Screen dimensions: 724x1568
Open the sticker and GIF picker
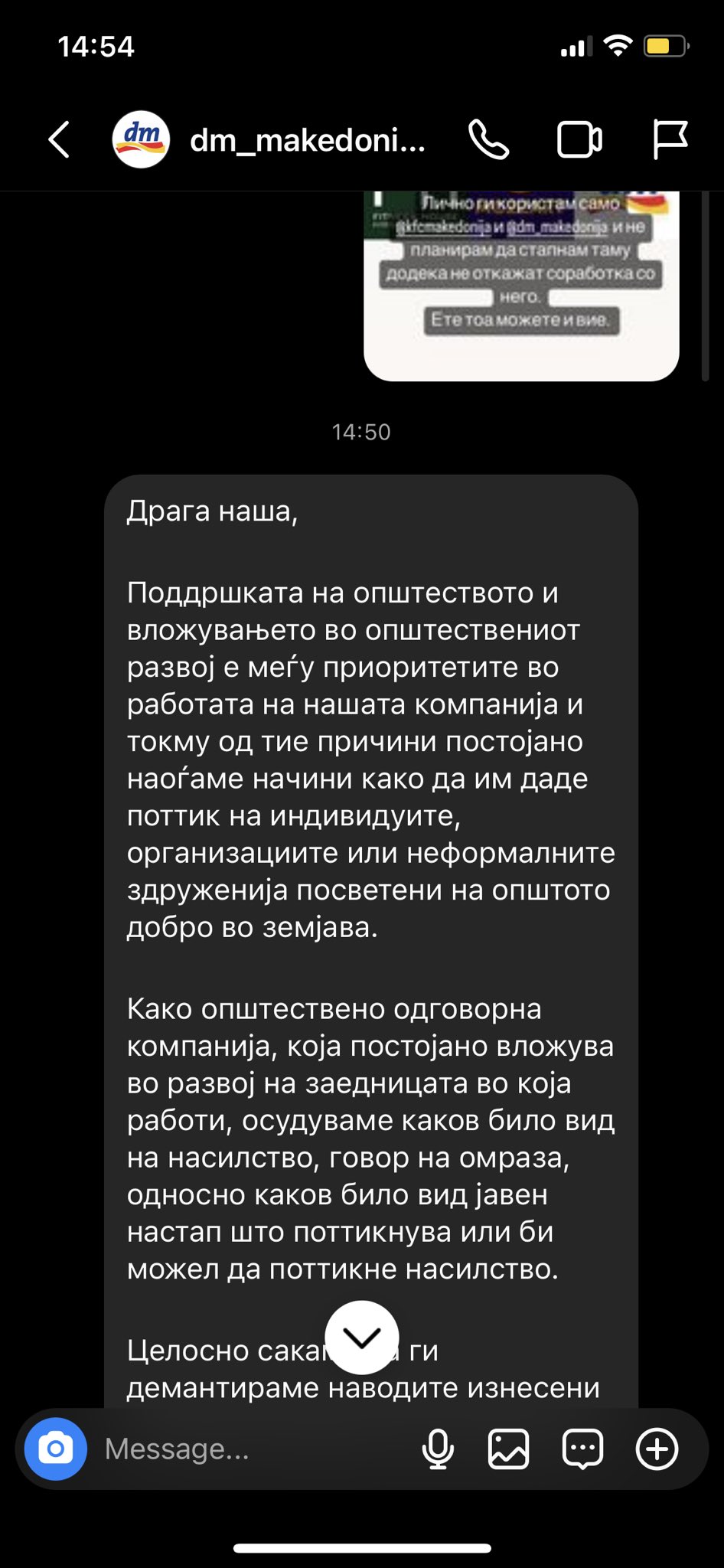click(x=582, y=1449)
